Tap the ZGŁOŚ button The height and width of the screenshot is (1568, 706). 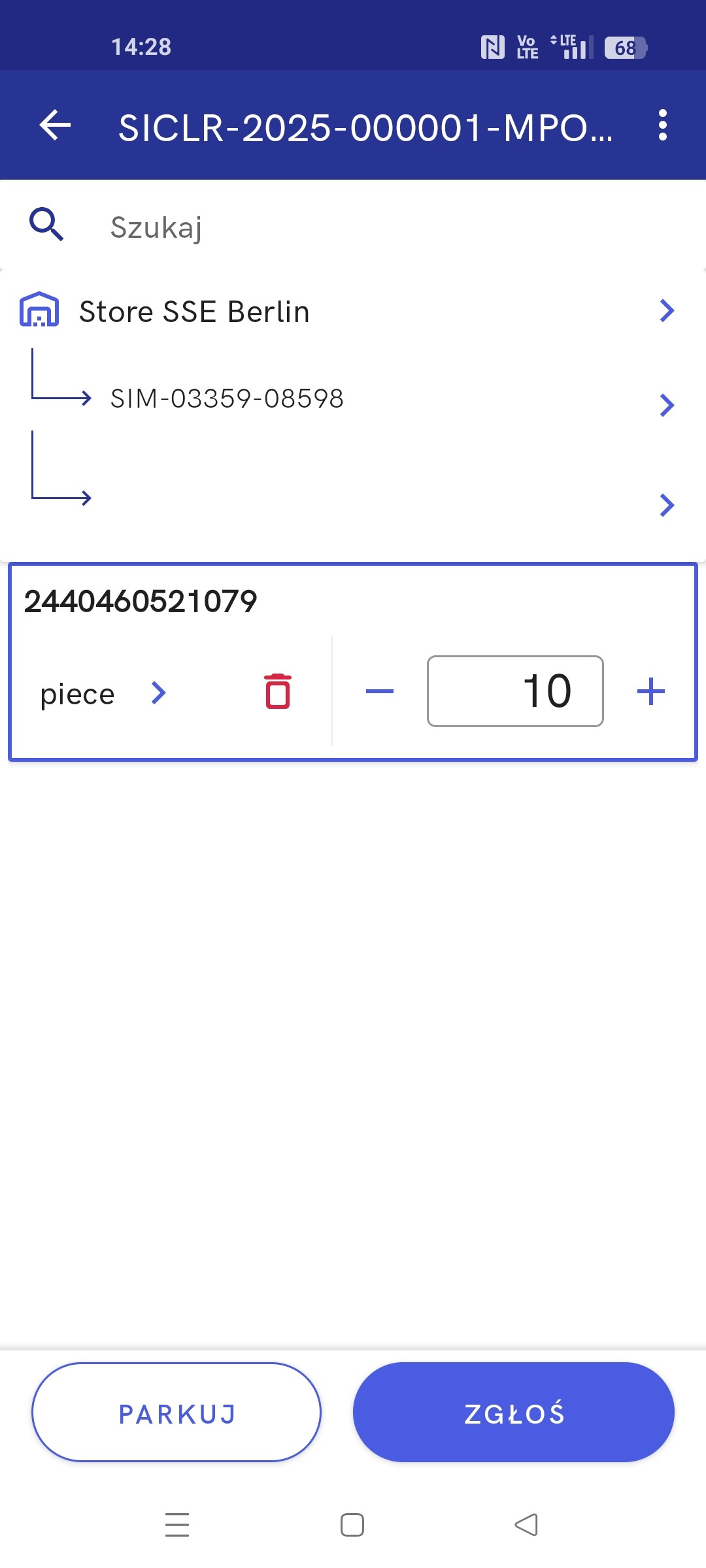click(x=514, y=1413)
